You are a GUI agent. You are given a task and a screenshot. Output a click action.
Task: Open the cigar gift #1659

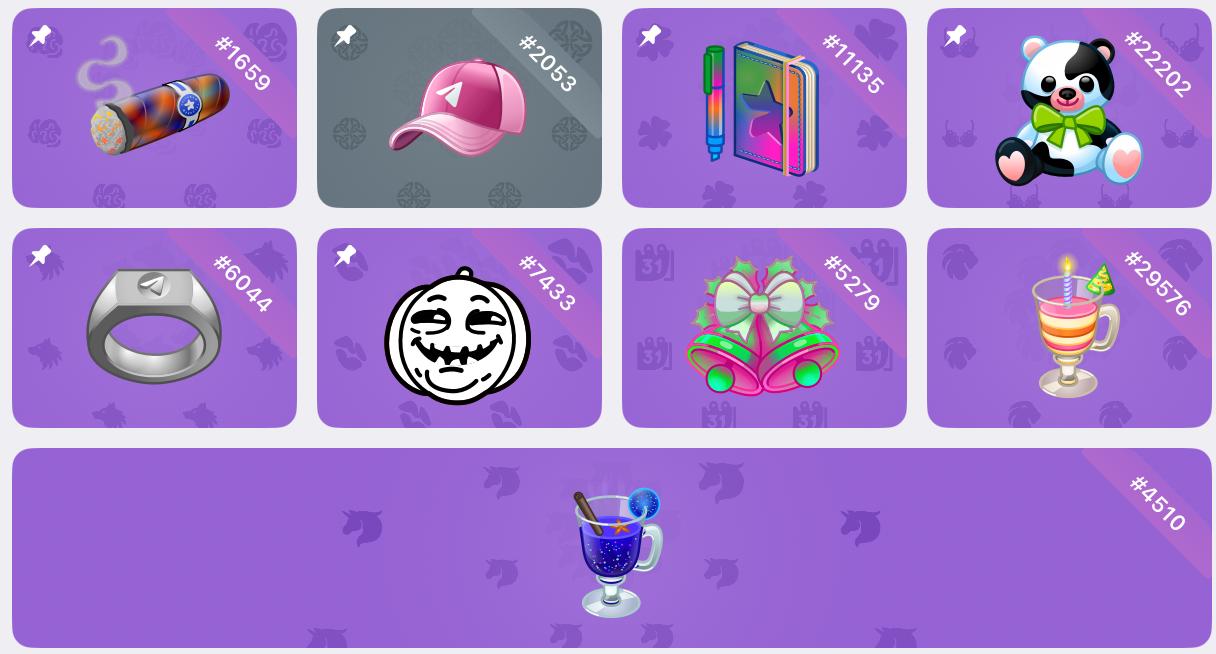(x=154, y=110)
